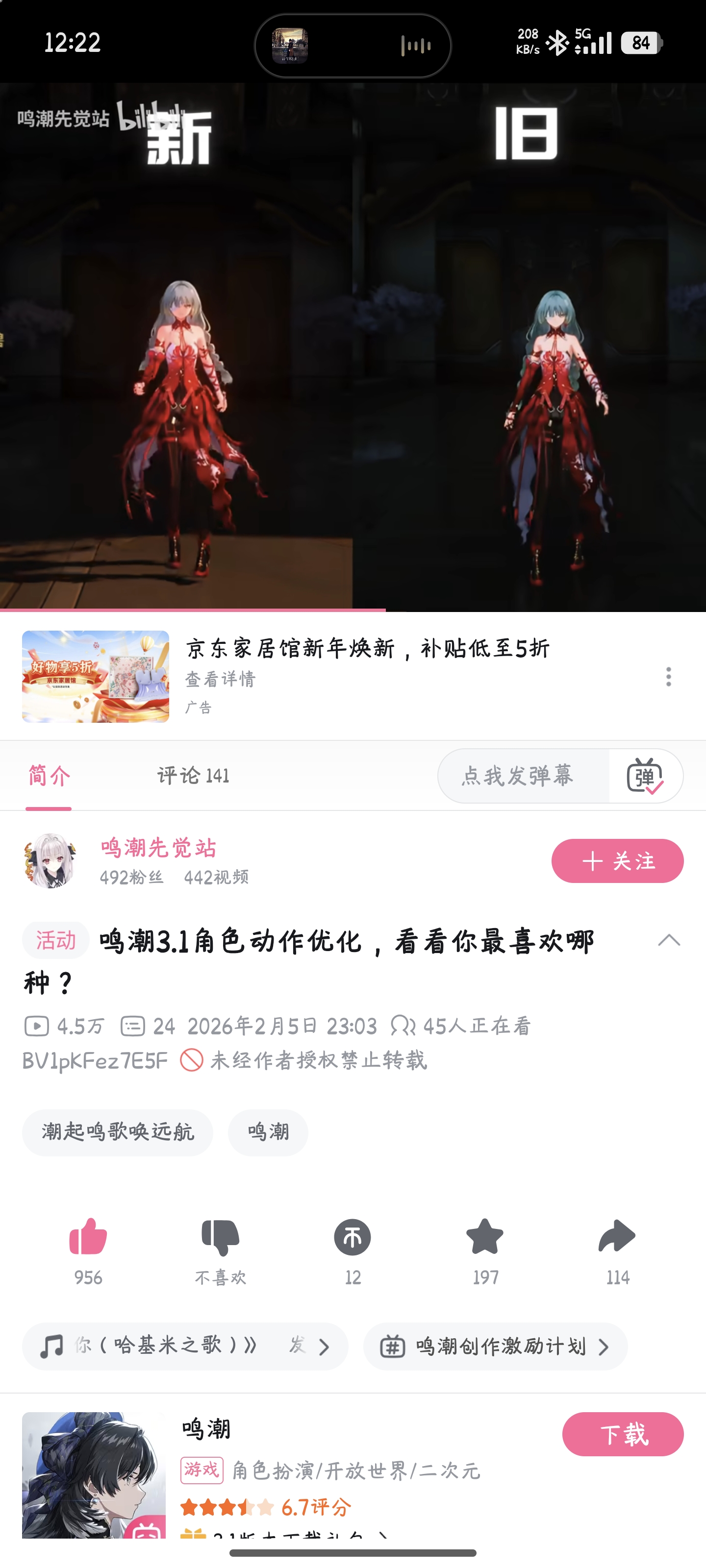The image size is (706, 1568).
Task: Follow the uploader with 关注 button
Action: pos(617,861)
